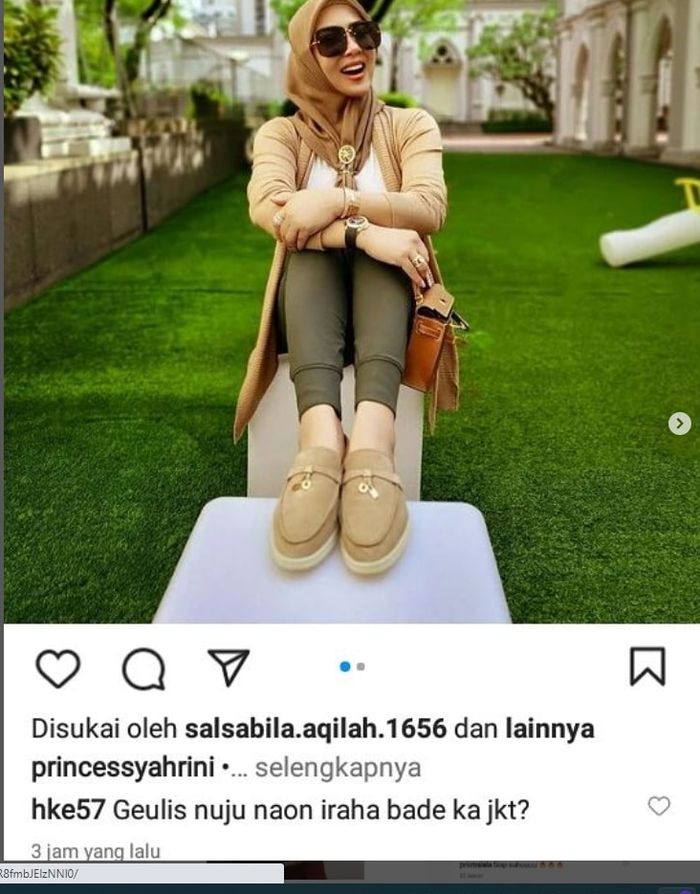Like the comment from hke57
700x894 pixels.
(x=659, y=806)
